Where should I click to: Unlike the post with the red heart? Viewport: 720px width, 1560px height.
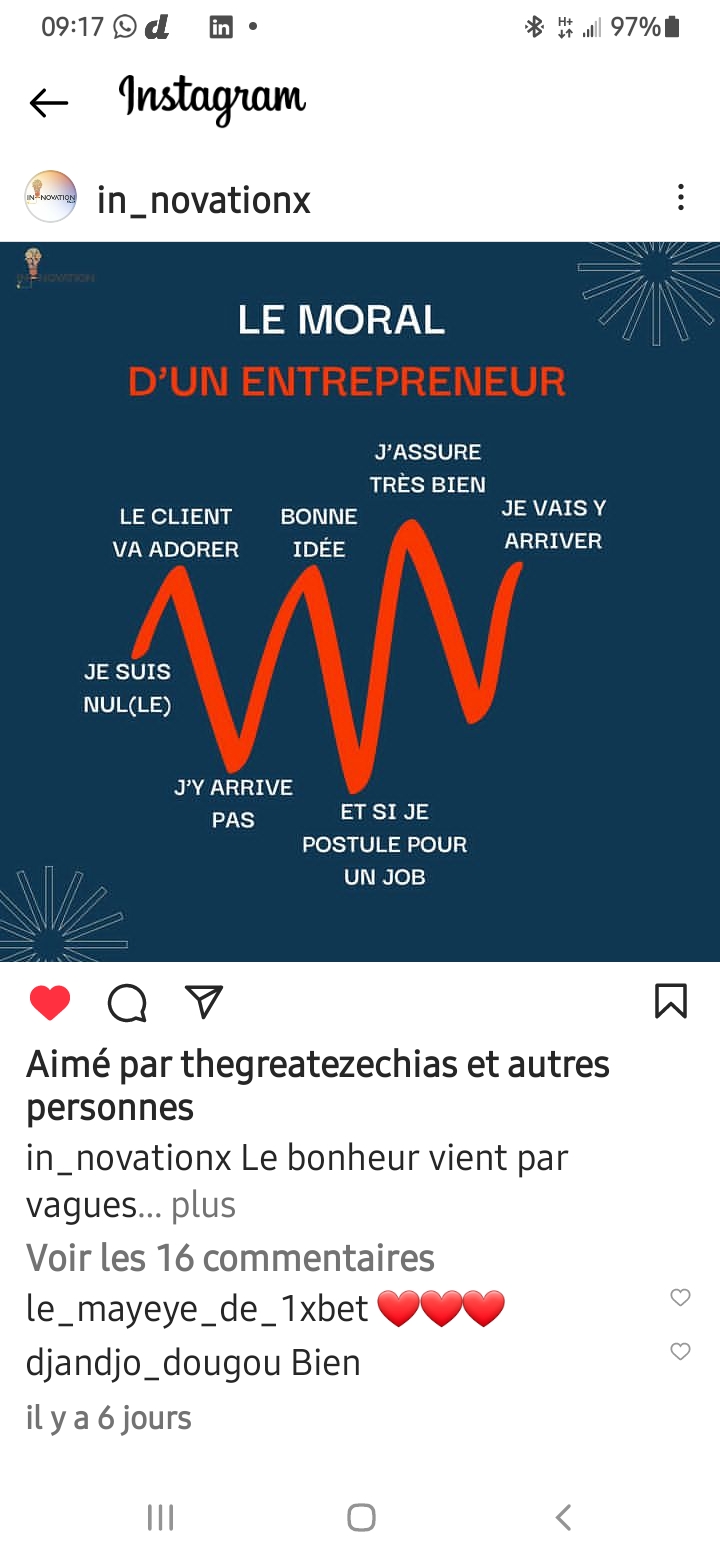pyautogui.click(x=50, y=1002)
